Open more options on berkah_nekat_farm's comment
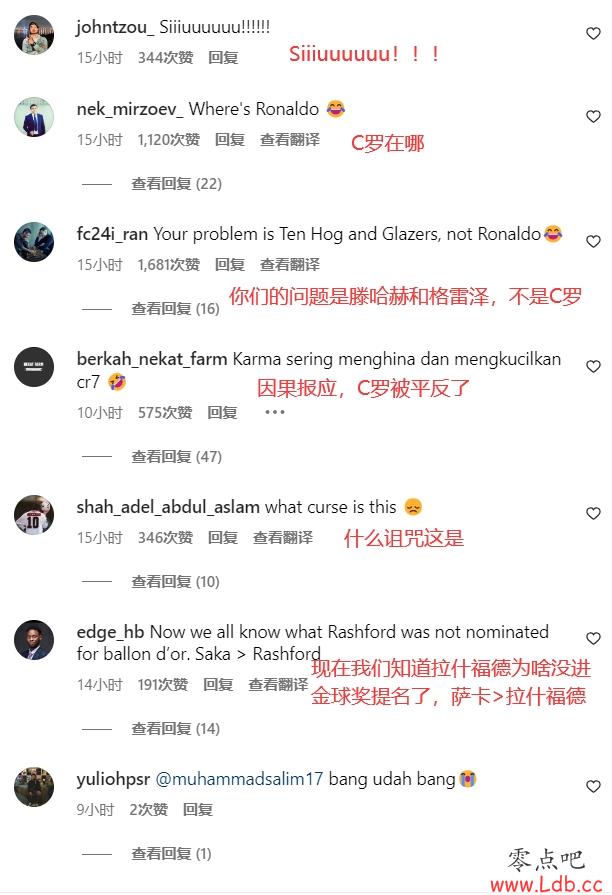The height and width of the screenshot is (895, 612). click(x=274, y=412)
